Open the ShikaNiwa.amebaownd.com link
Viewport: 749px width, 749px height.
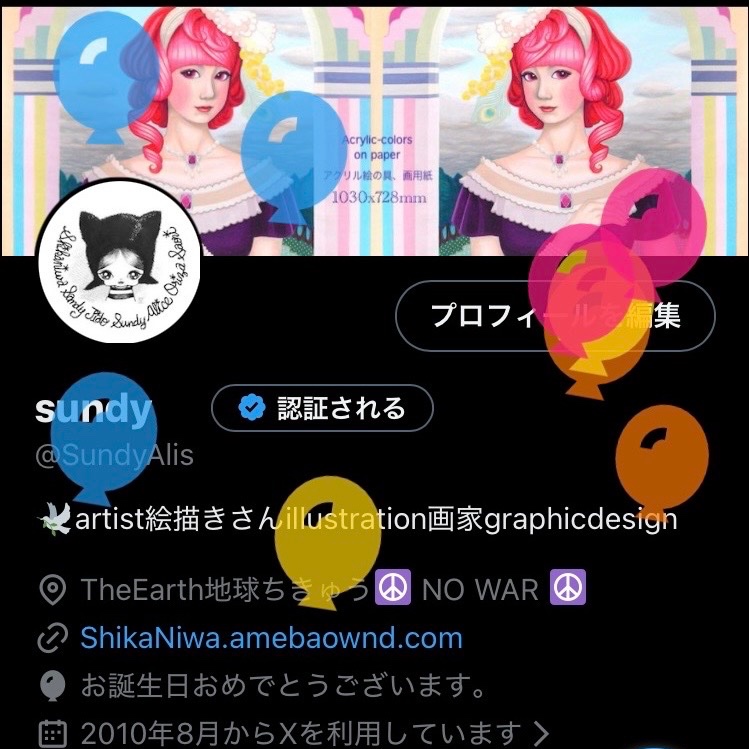point(271,638)
